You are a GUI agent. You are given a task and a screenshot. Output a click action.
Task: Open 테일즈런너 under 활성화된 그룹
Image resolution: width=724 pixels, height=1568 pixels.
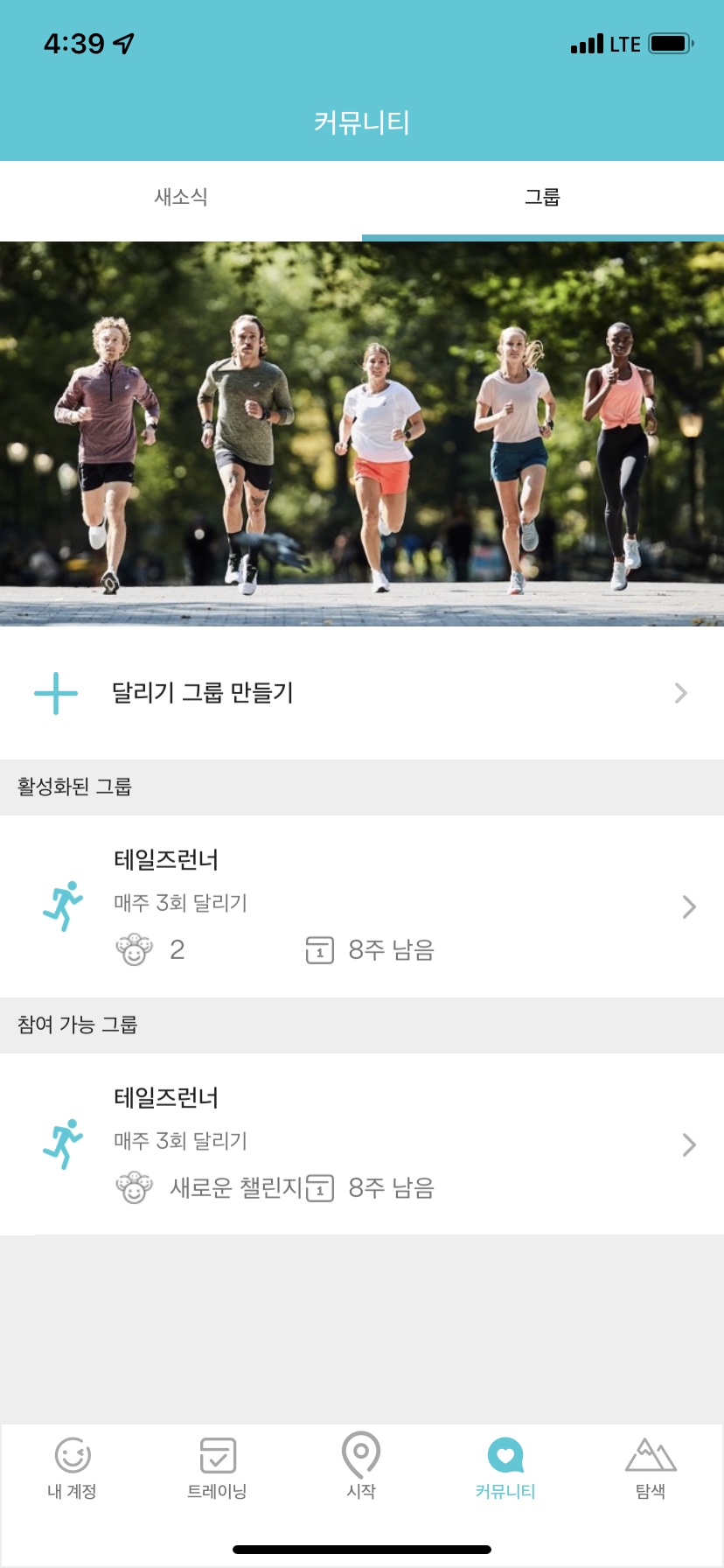click(362, 906)
